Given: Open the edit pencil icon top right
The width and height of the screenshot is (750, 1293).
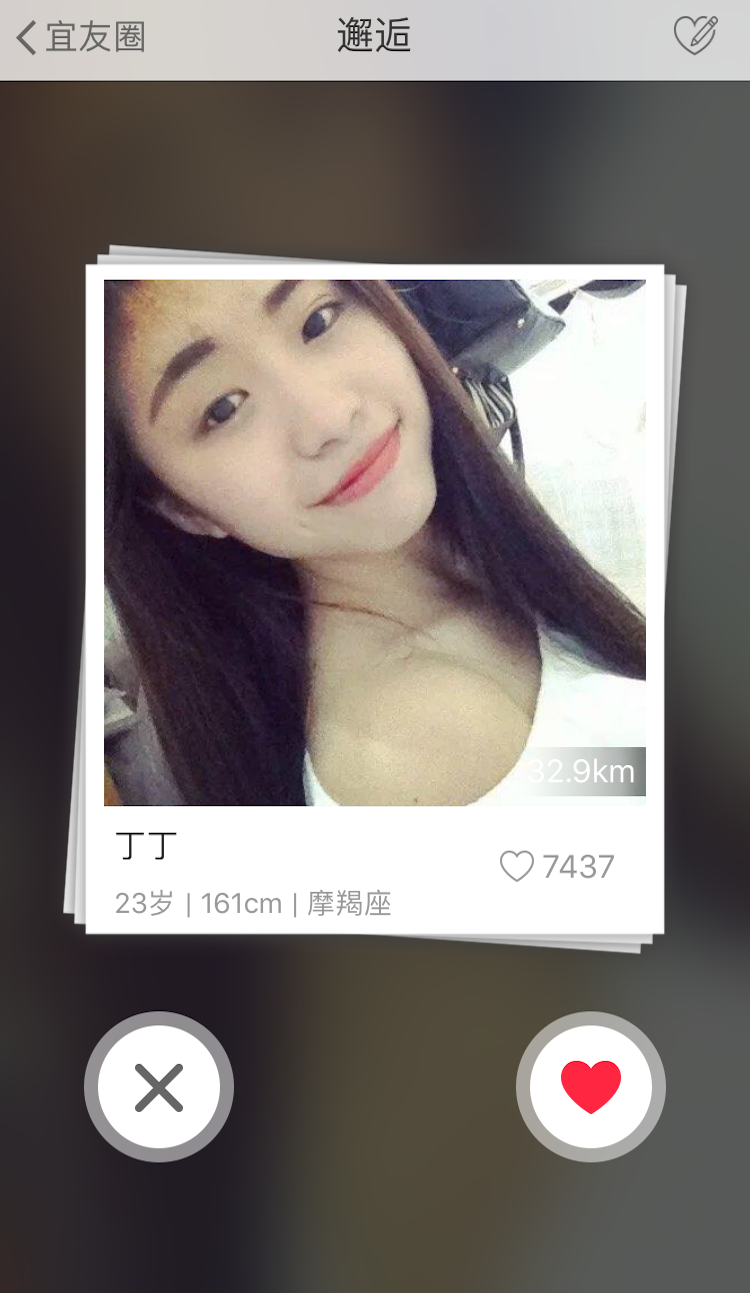Looking at the screenshot, I should coord(697,36).
